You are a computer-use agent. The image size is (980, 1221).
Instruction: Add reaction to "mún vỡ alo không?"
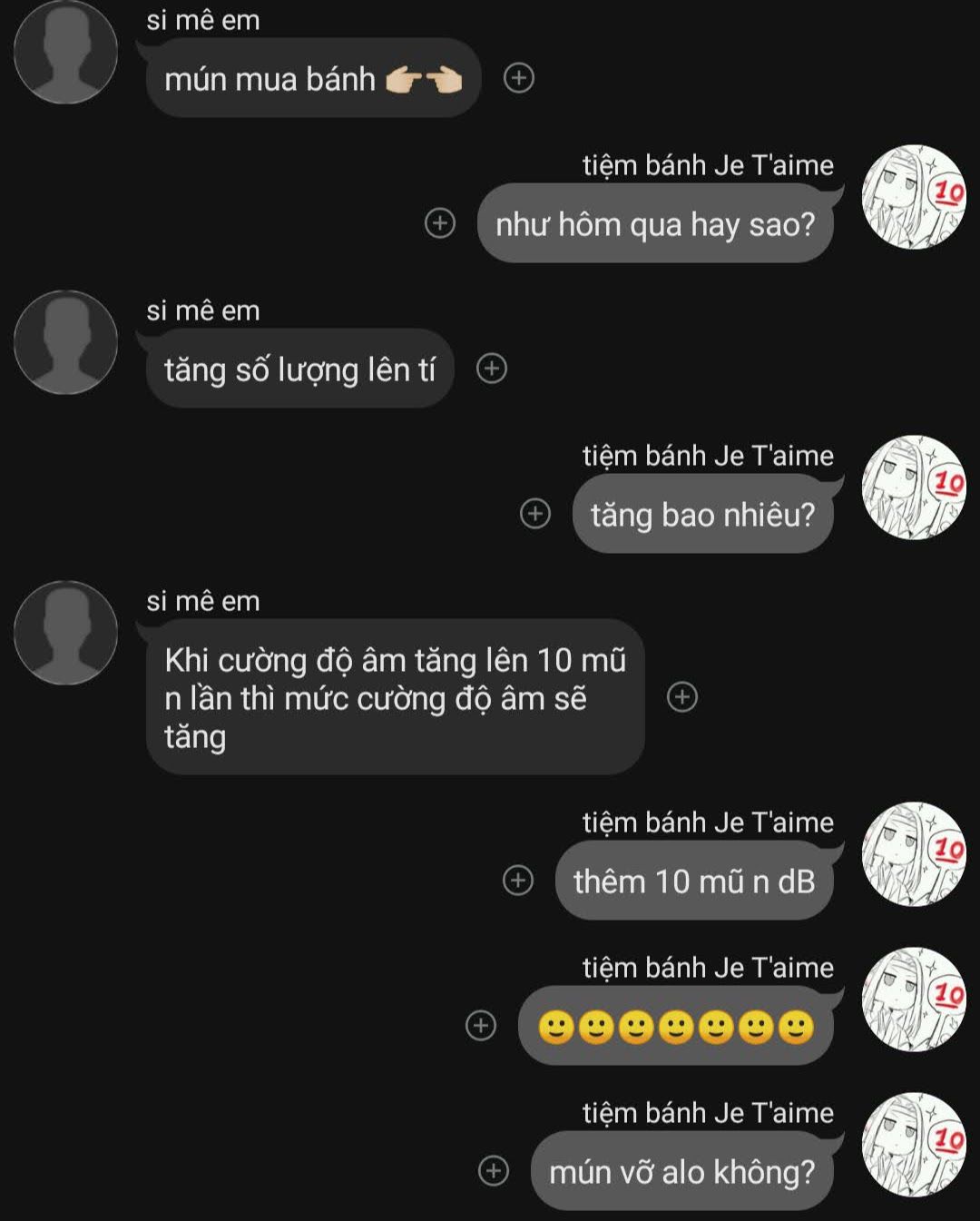[x=494, y=1170]
